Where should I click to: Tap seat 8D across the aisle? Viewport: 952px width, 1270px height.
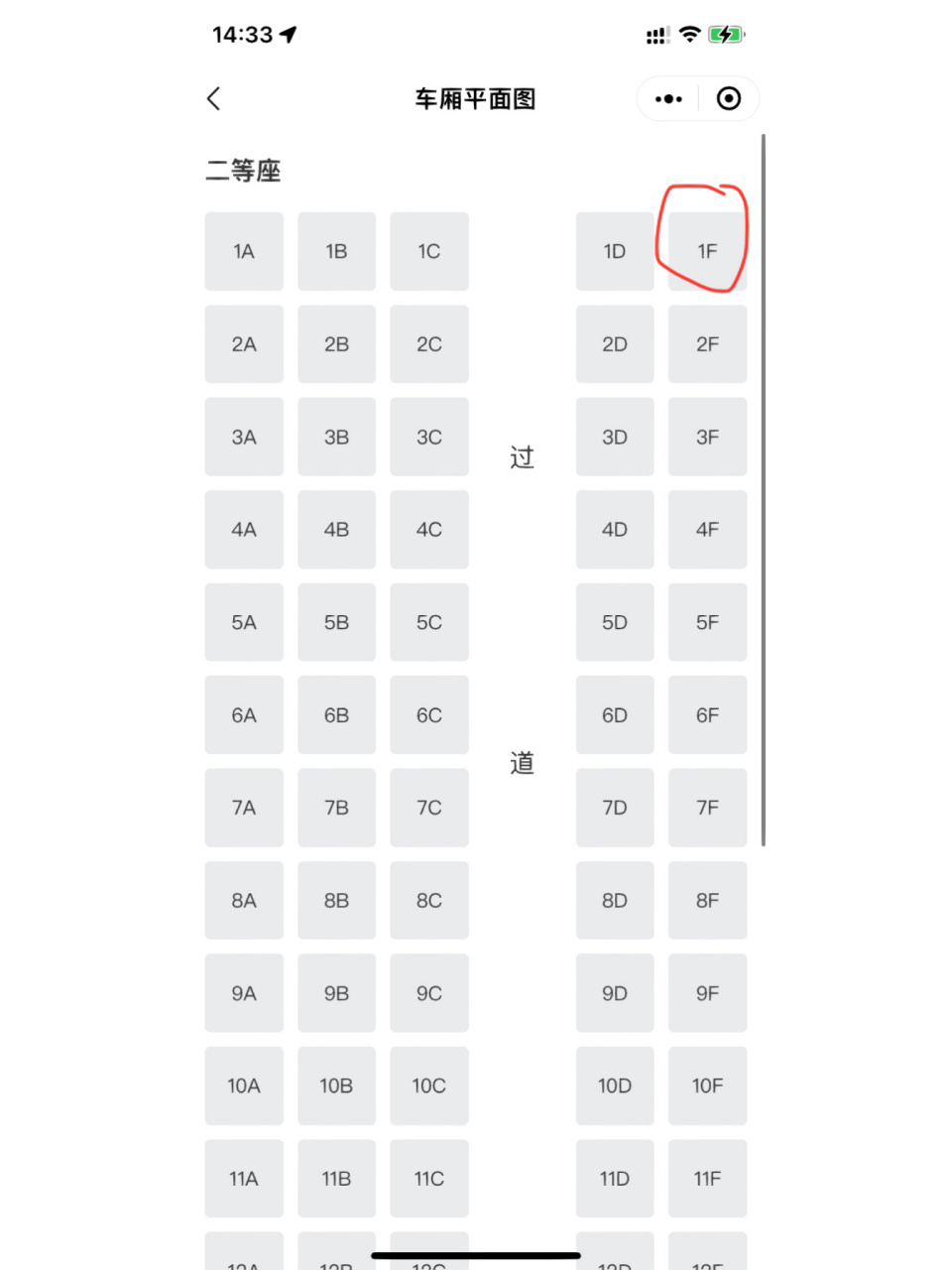[614, 900]
